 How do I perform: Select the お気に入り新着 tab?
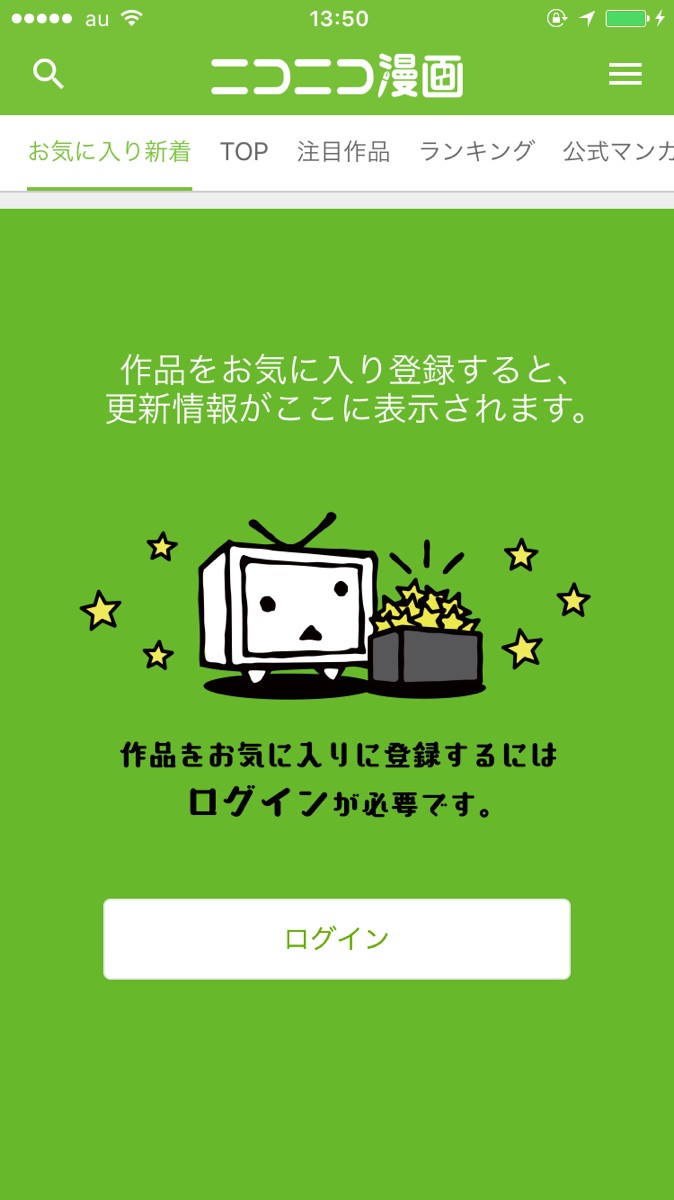pos(109,152)
